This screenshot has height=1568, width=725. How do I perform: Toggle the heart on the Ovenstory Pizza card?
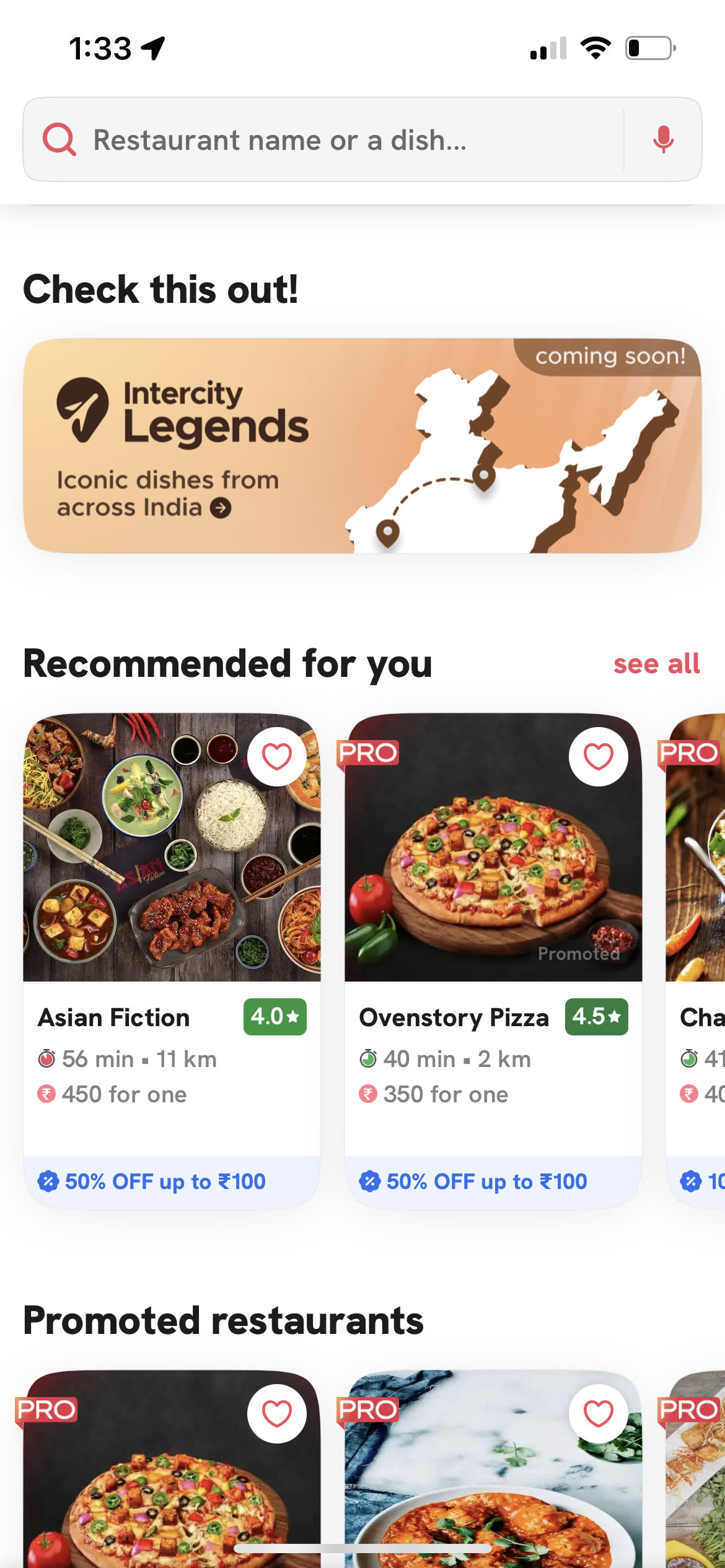tap(599, 757)
